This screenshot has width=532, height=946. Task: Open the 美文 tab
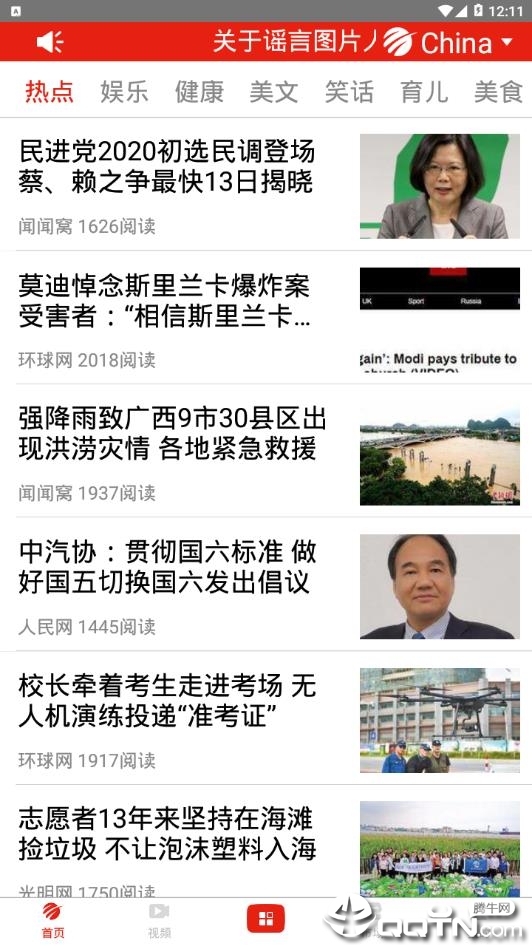click(x=274, y=92)
